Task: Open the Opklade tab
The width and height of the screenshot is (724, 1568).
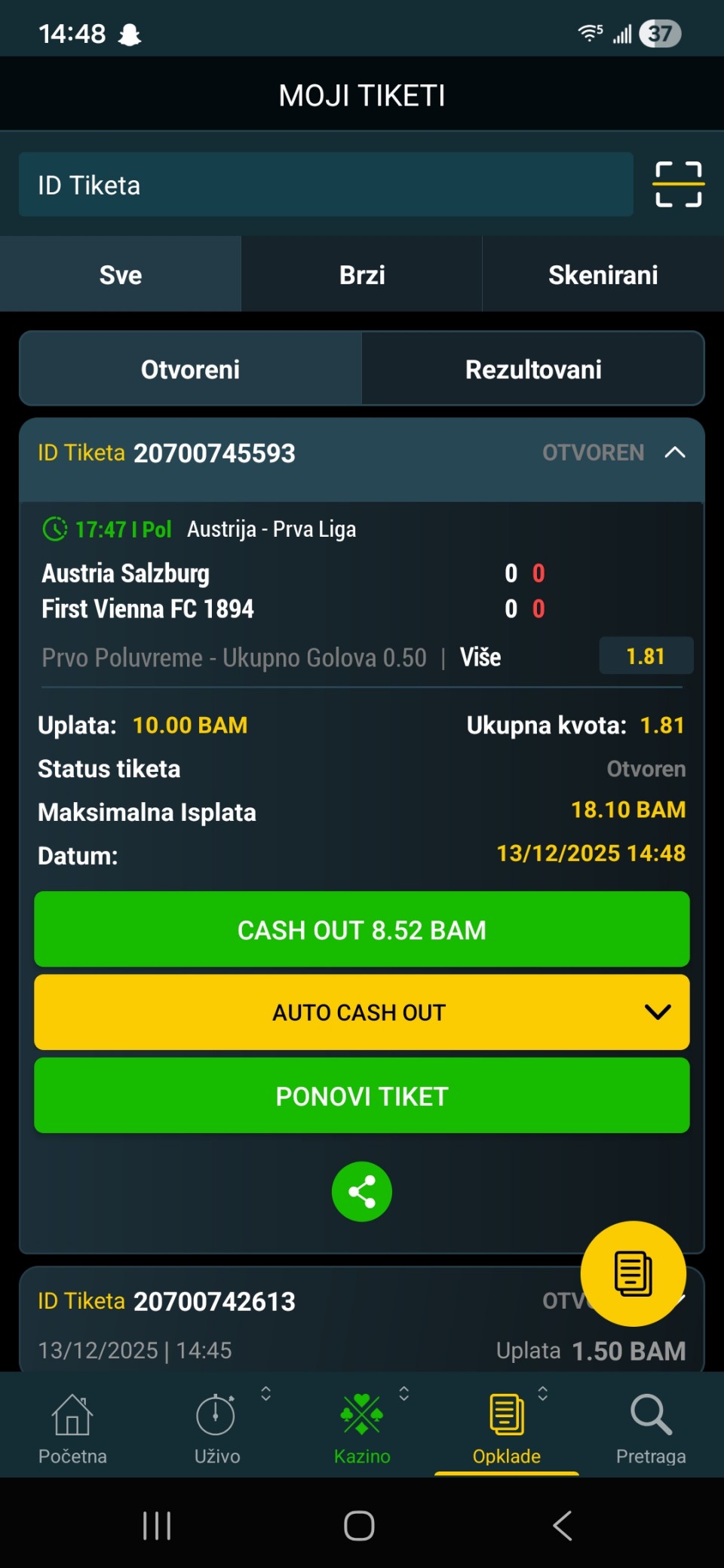Action: click(x=507, y=1426)
